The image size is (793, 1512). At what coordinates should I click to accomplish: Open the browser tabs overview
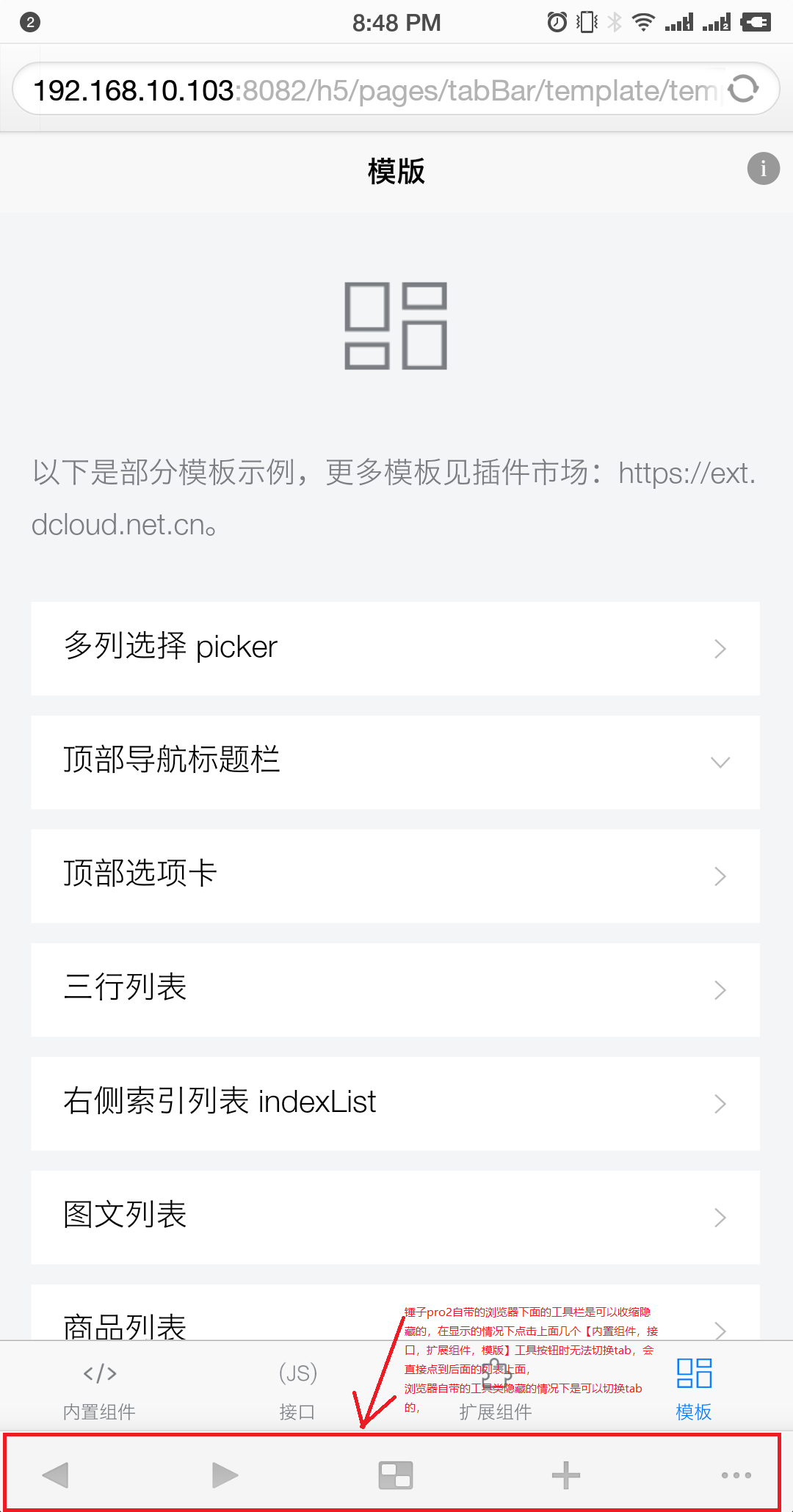pos(396,1475)
